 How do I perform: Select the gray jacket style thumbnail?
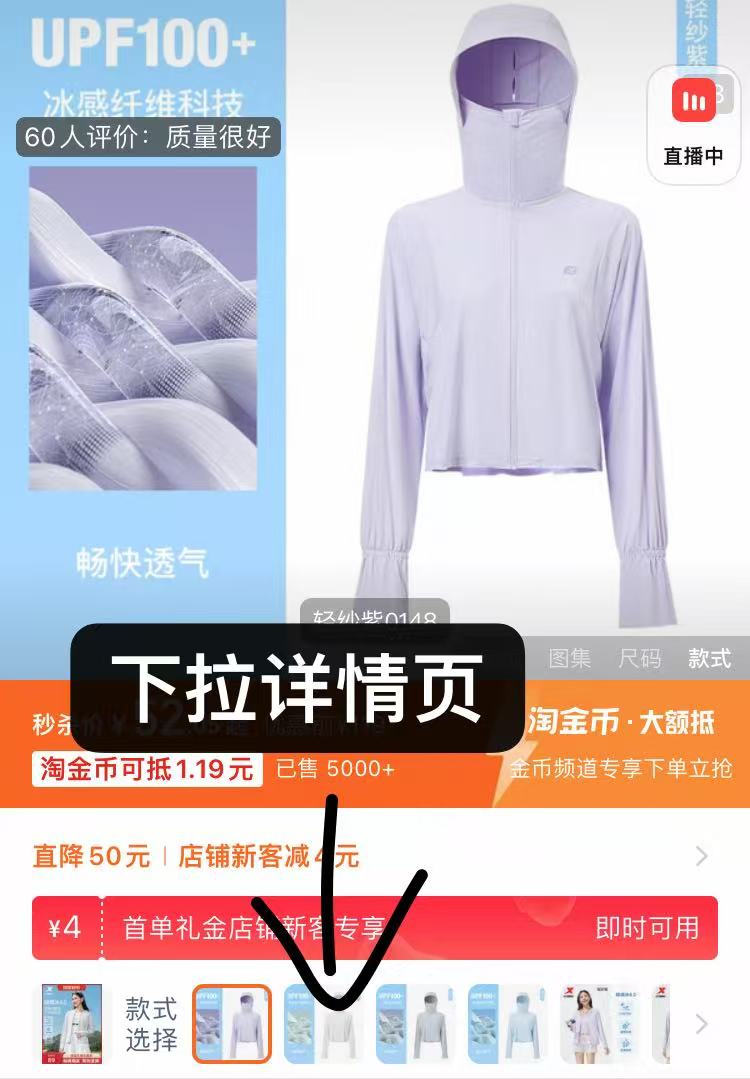pyautogui.click(x=415, y=1024)
